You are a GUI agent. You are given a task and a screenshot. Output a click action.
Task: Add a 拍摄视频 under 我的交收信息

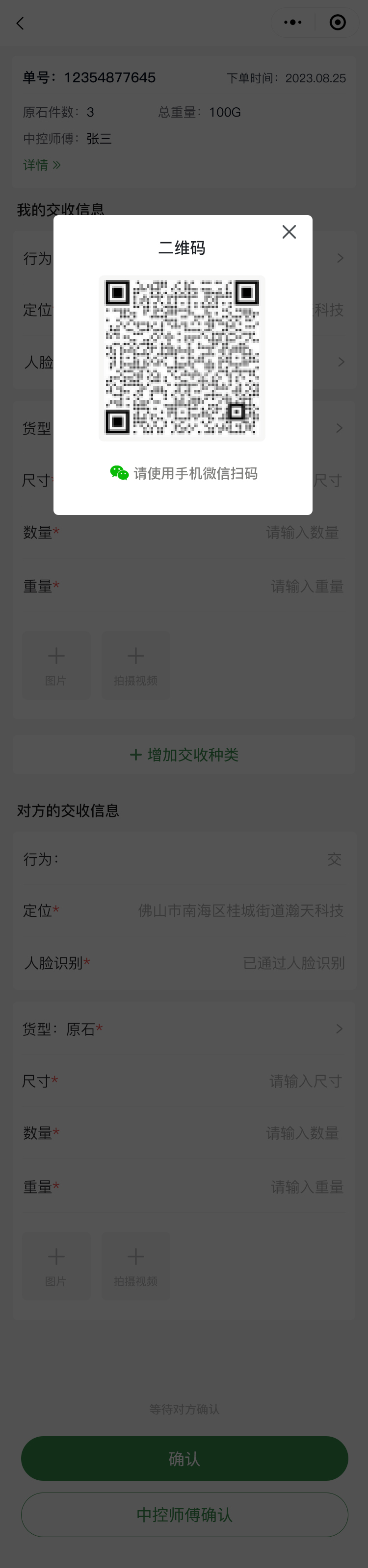pyautogui.click(x=135, y=665)
